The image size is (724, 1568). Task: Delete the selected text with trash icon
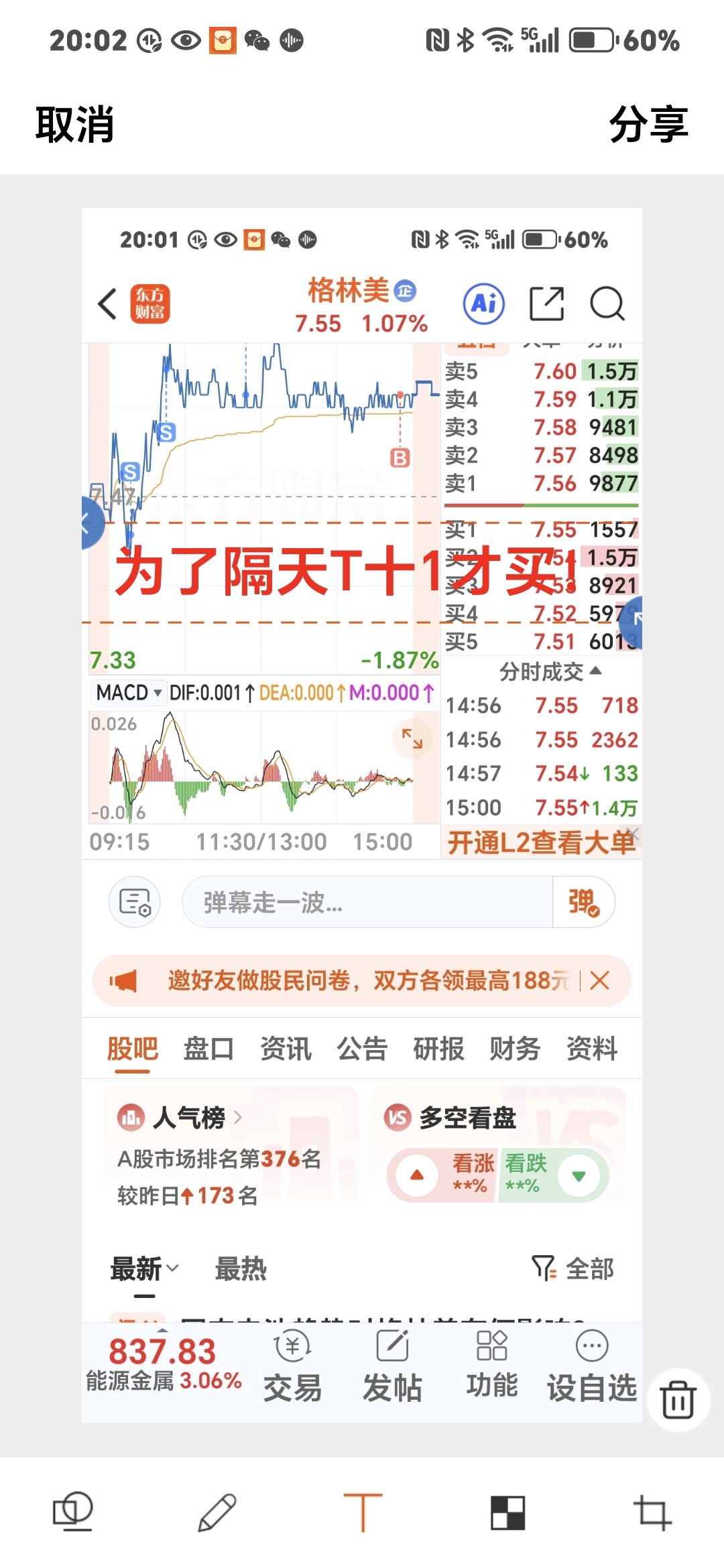click(678, 1400)
